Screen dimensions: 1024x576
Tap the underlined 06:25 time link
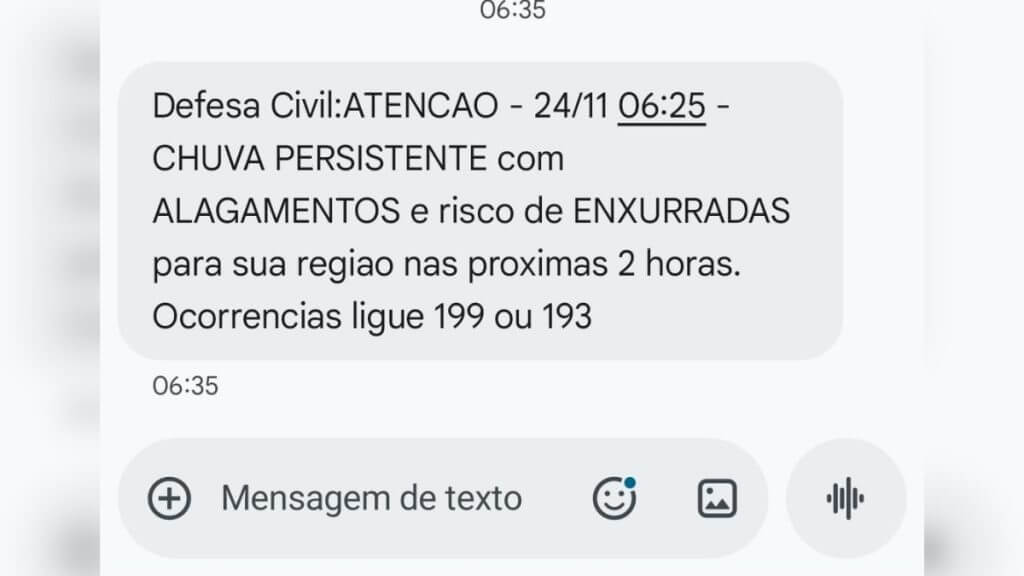point(662,106)
